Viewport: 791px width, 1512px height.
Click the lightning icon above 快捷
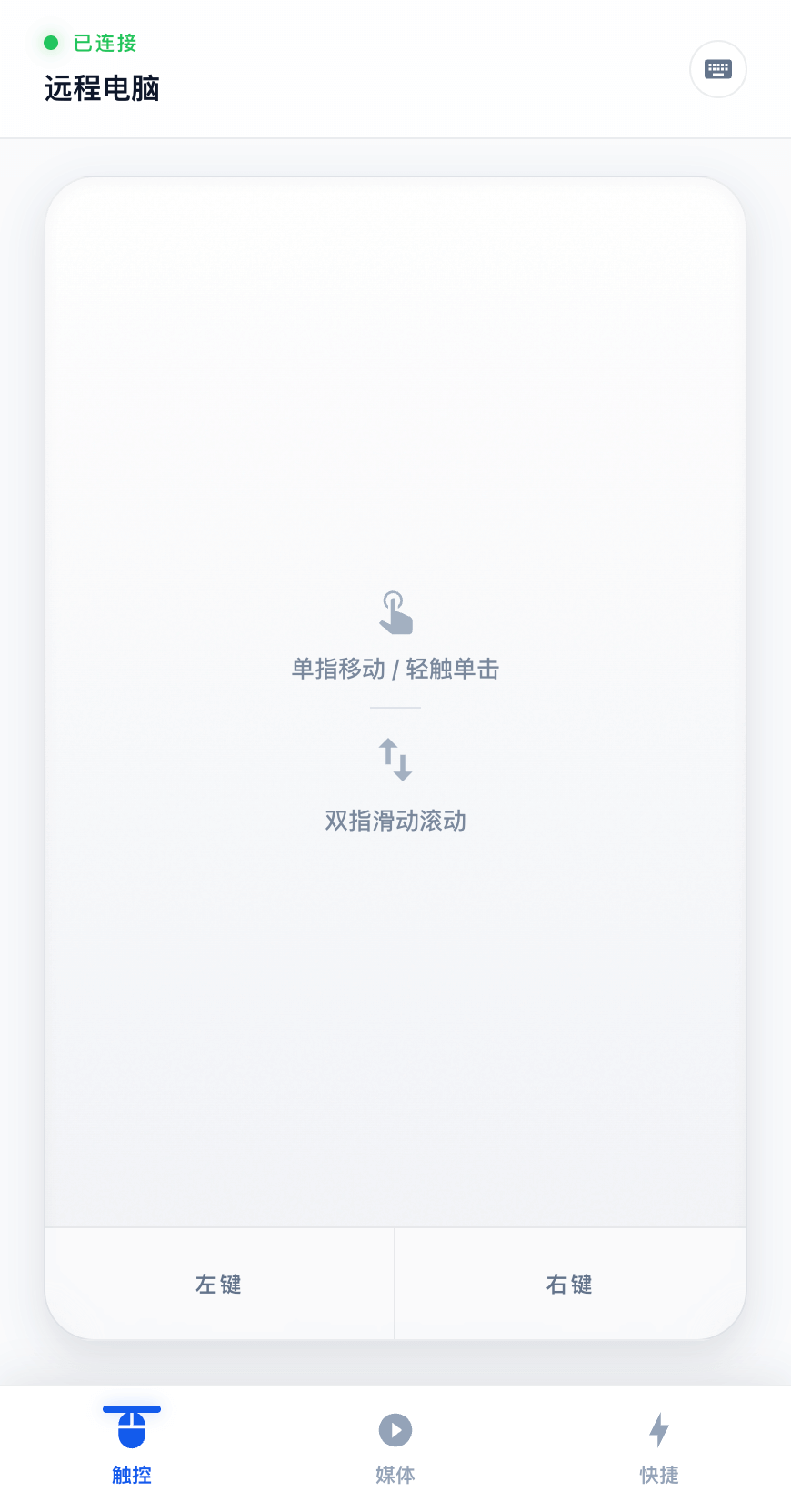[x=659, y=1428]
